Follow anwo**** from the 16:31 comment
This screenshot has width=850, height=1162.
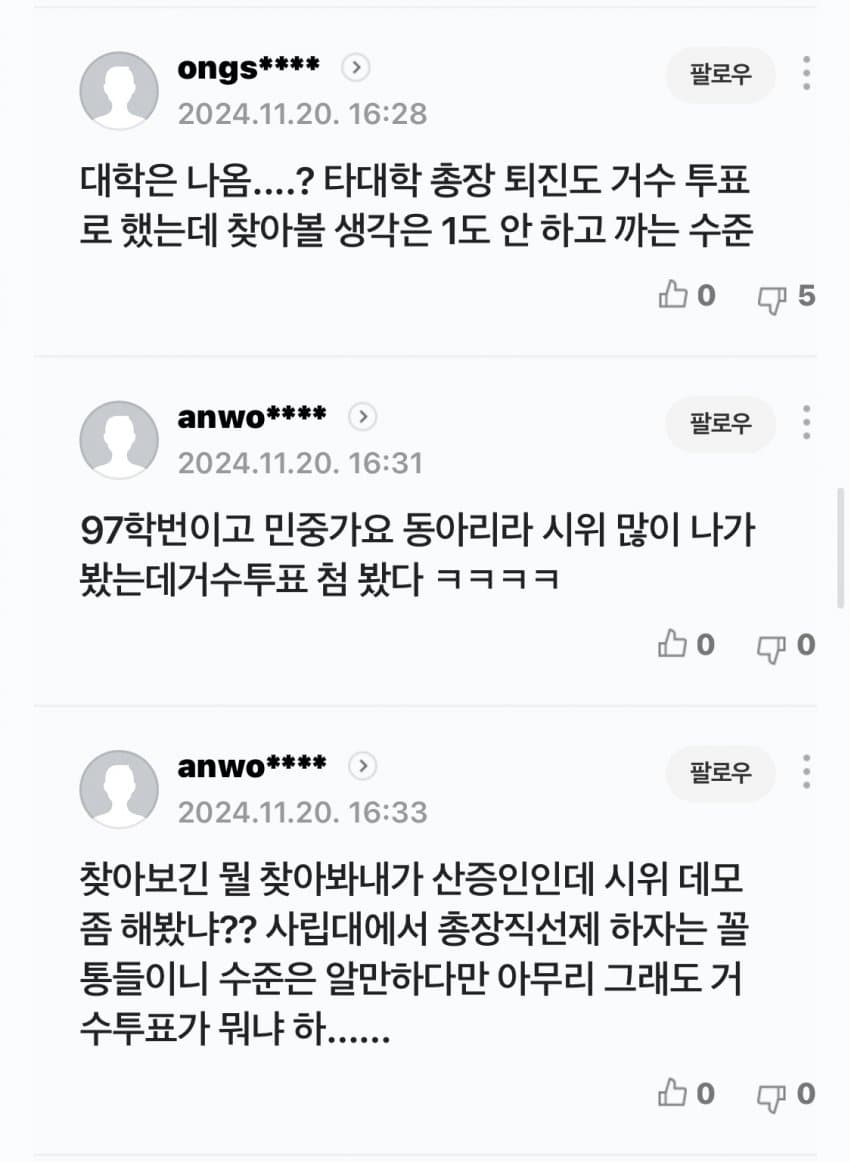pyautogui.click(x=720, y=423)
